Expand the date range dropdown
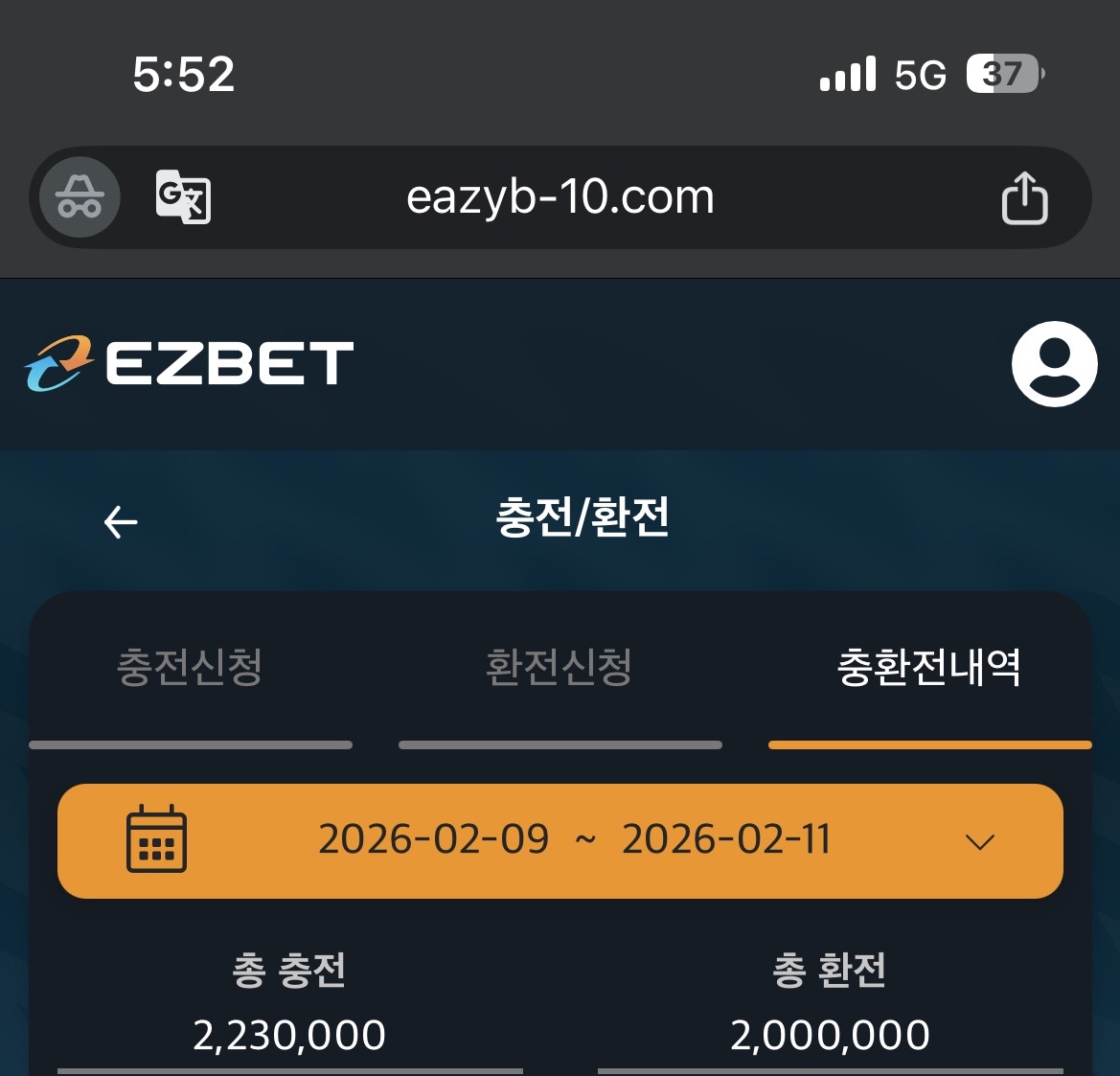The image size is (1120, 1076). coord(979,842)
